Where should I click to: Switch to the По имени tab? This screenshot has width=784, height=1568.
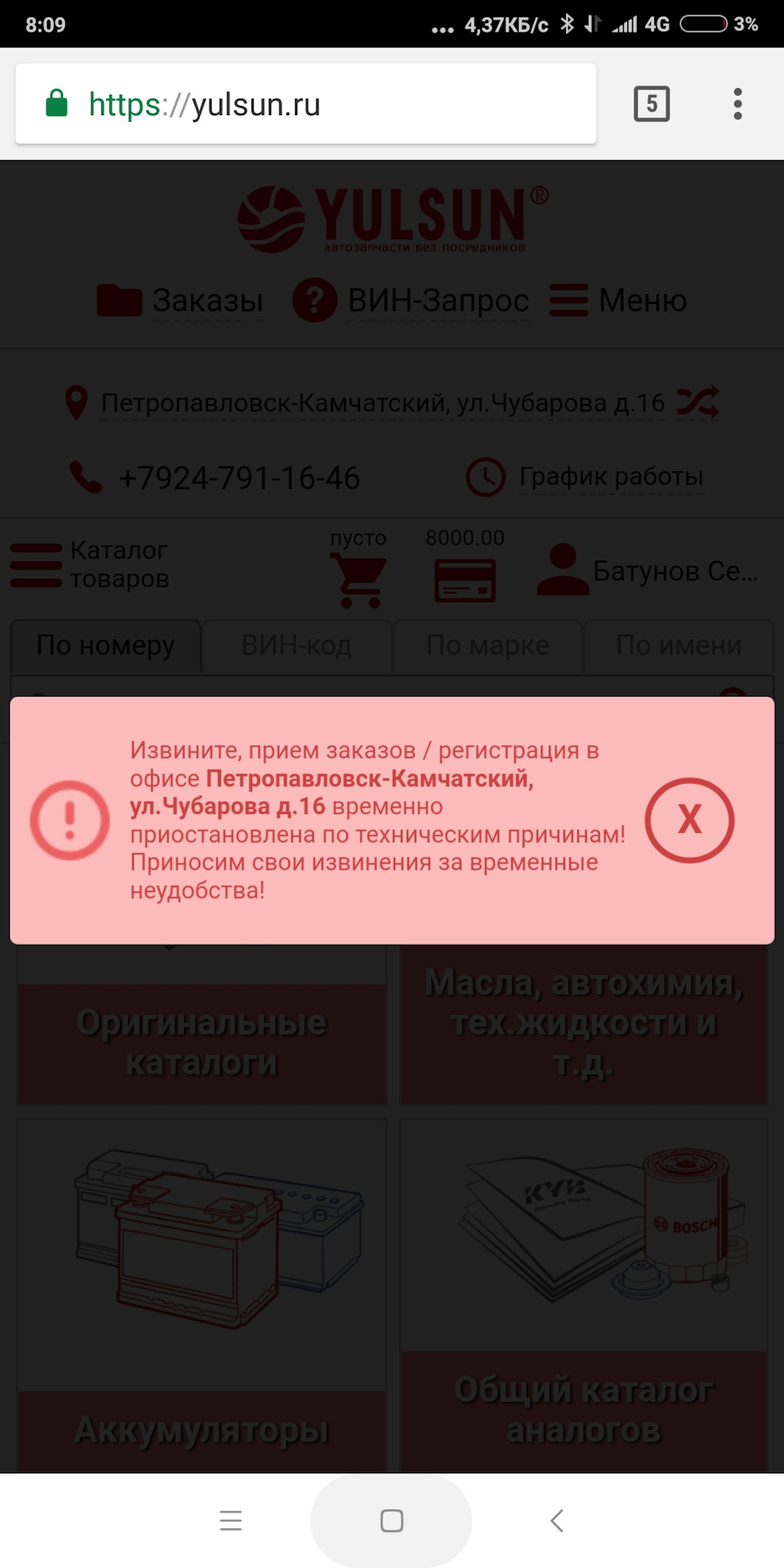coord(679,645)
